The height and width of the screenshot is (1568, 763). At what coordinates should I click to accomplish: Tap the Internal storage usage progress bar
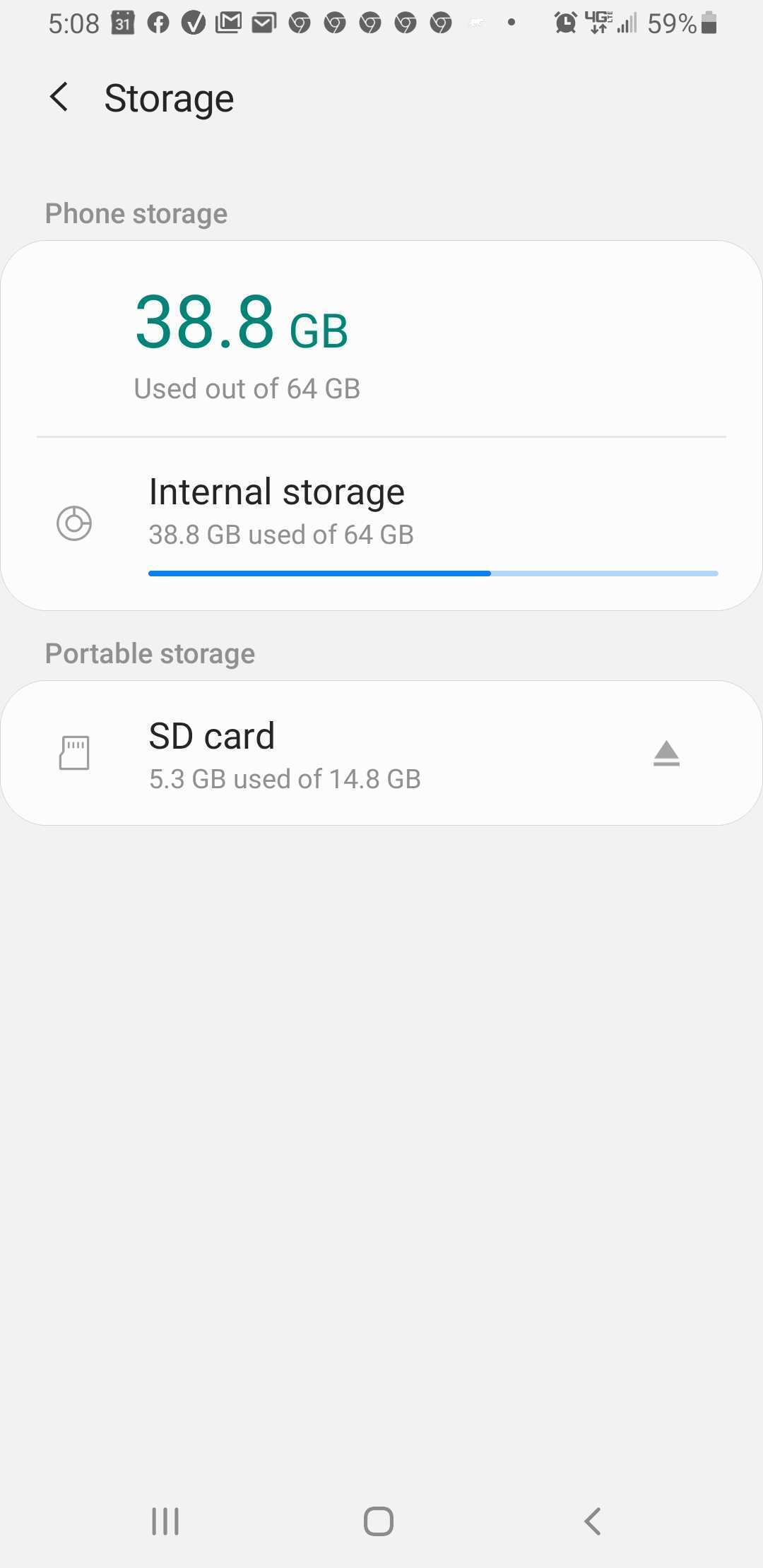(x=433, y=574)
